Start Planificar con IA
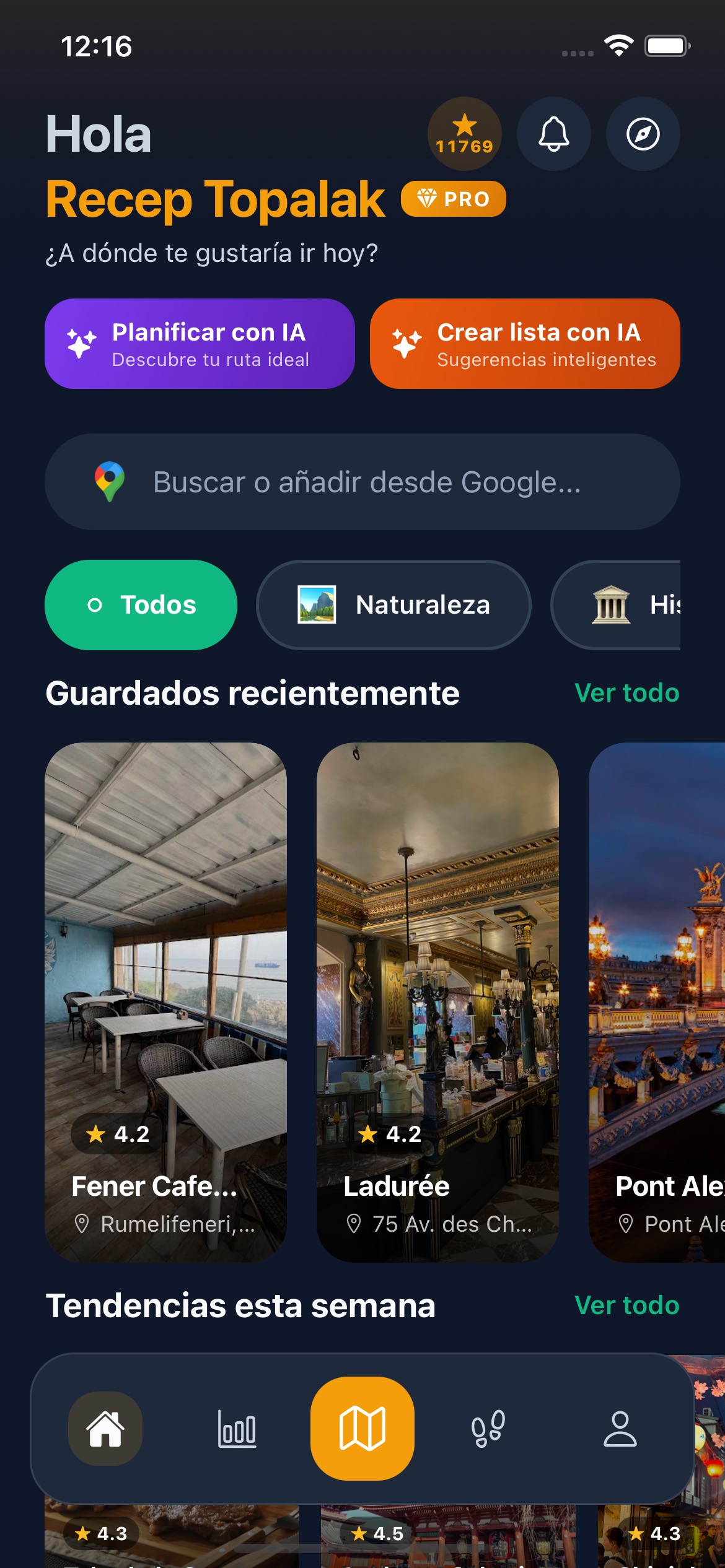 [x=200, y=344]
